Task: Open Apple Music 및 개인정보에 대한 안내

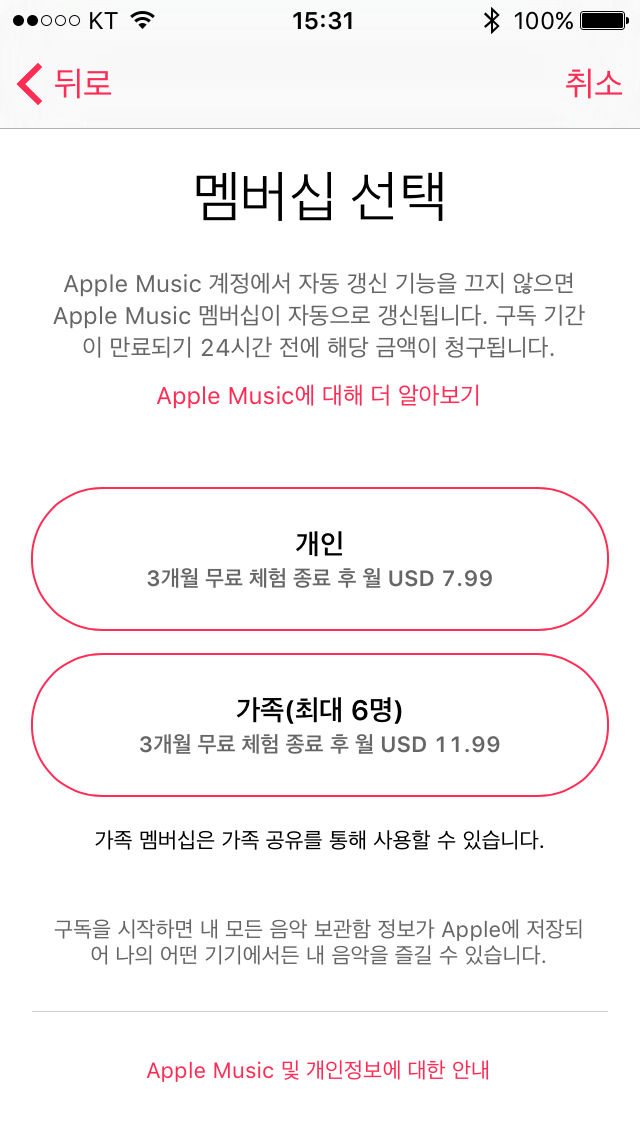Action: click(319, 1069)
